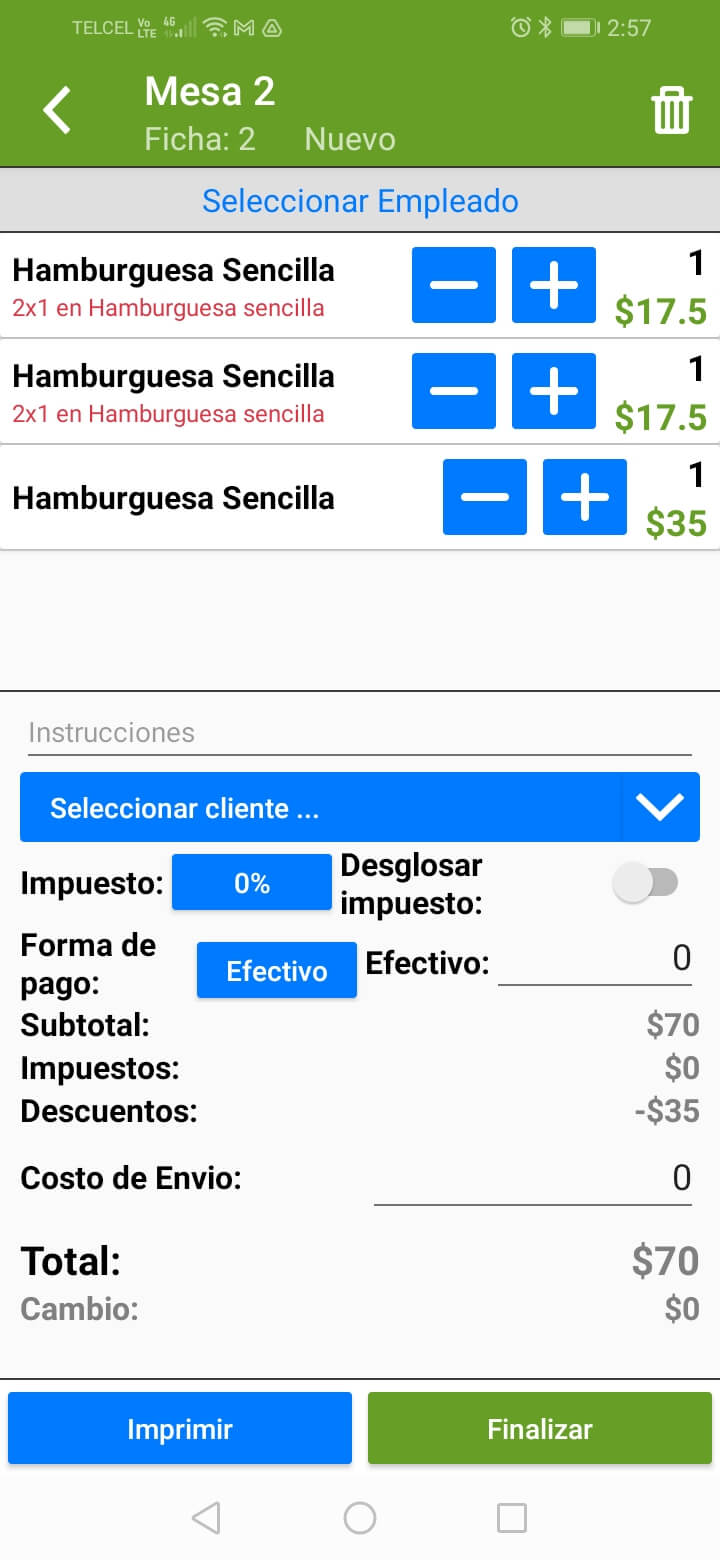
Task: Go back using the arrow beside Mesa 2
Action: [x=57, y=110]
